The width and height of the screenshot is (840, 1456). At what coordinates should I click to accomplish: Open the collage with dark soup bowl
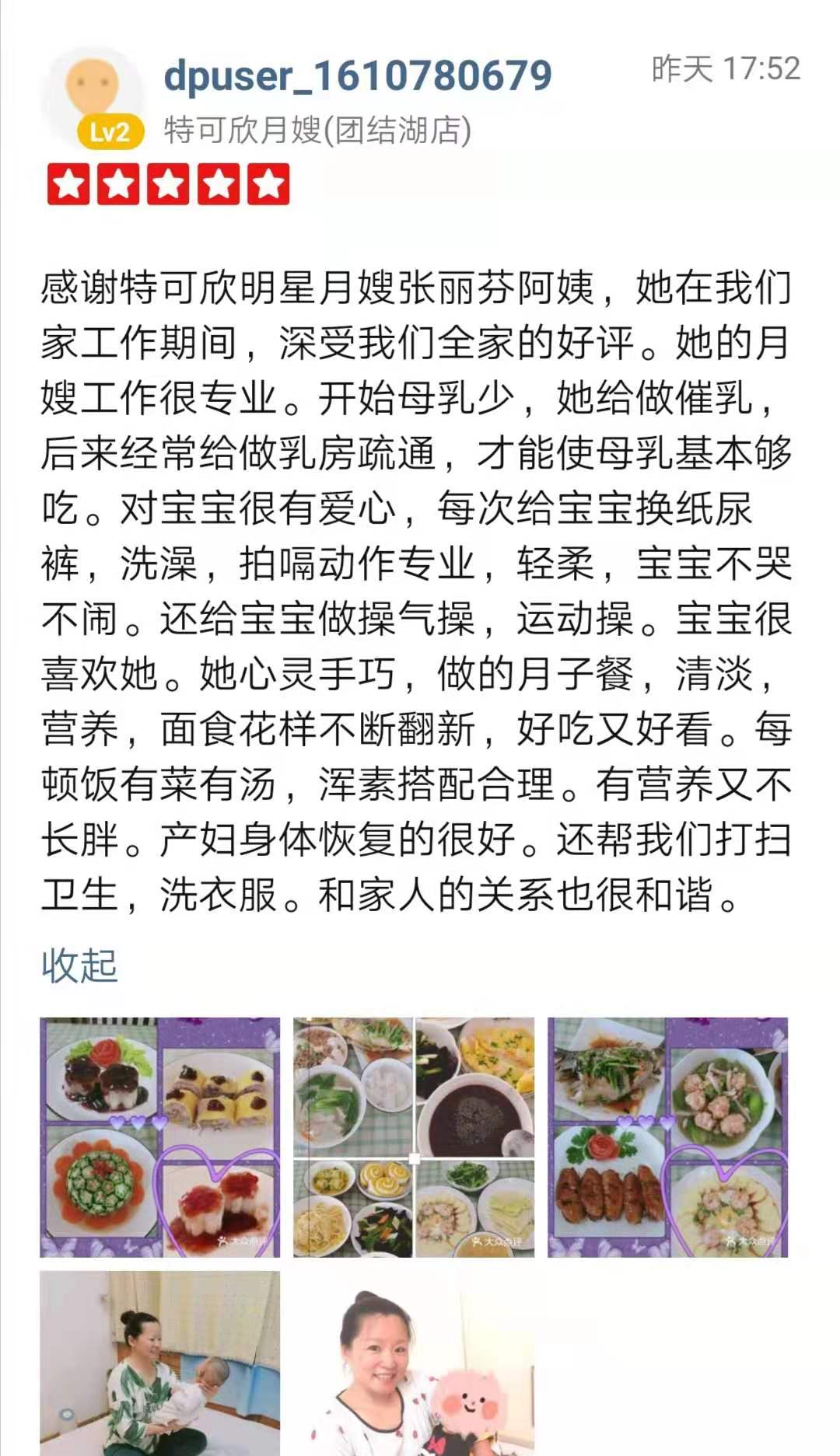coord(414,1137)
